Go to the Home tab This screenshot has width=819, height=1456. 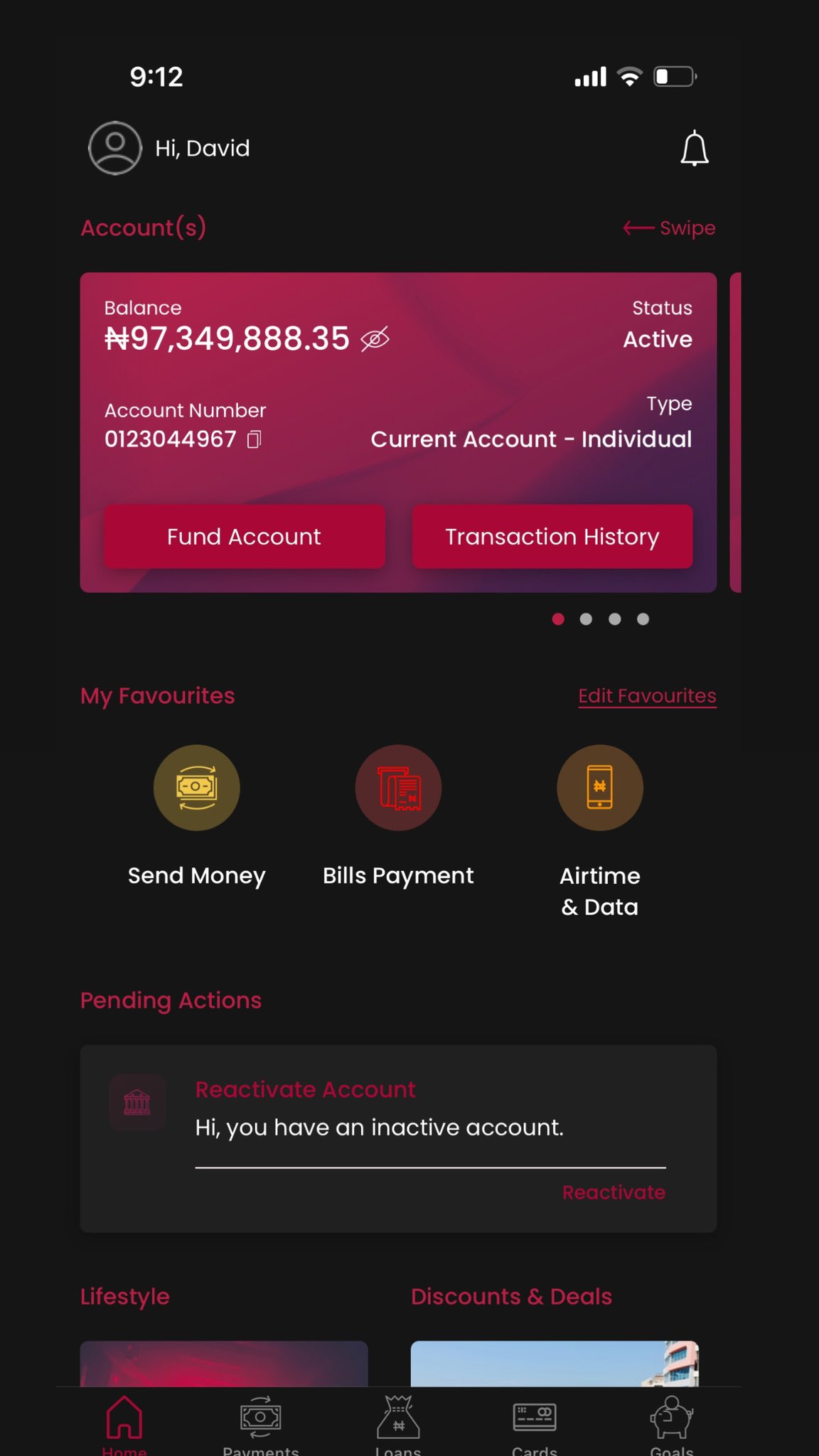124,1425
